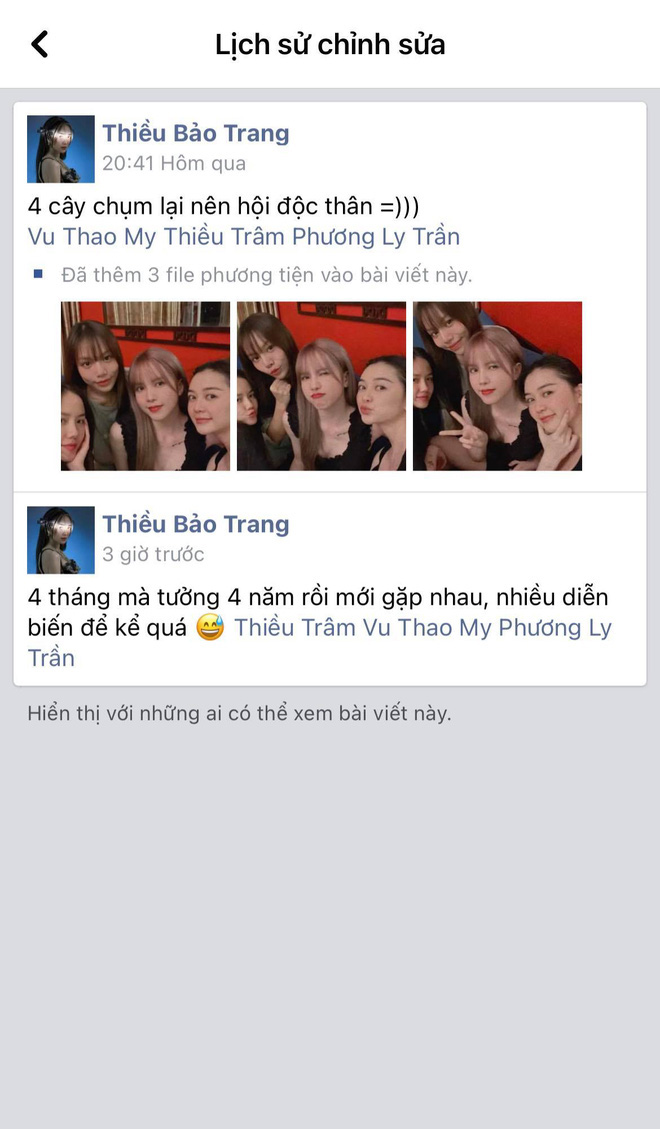Tap the profile picture on the 20:41 edit
This screenshot has height=1129, width=660.
coord(61,149)
